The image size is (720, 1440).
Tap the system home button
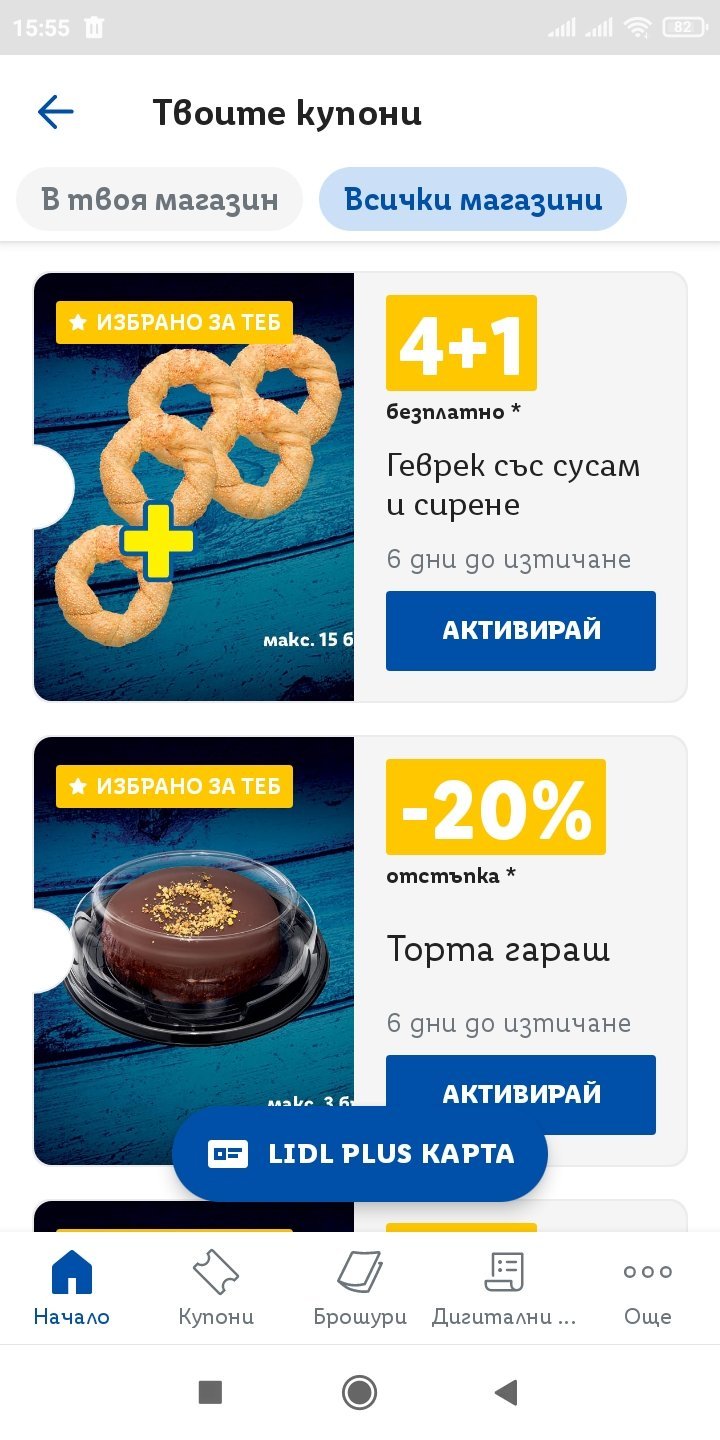click(359, 1392)
